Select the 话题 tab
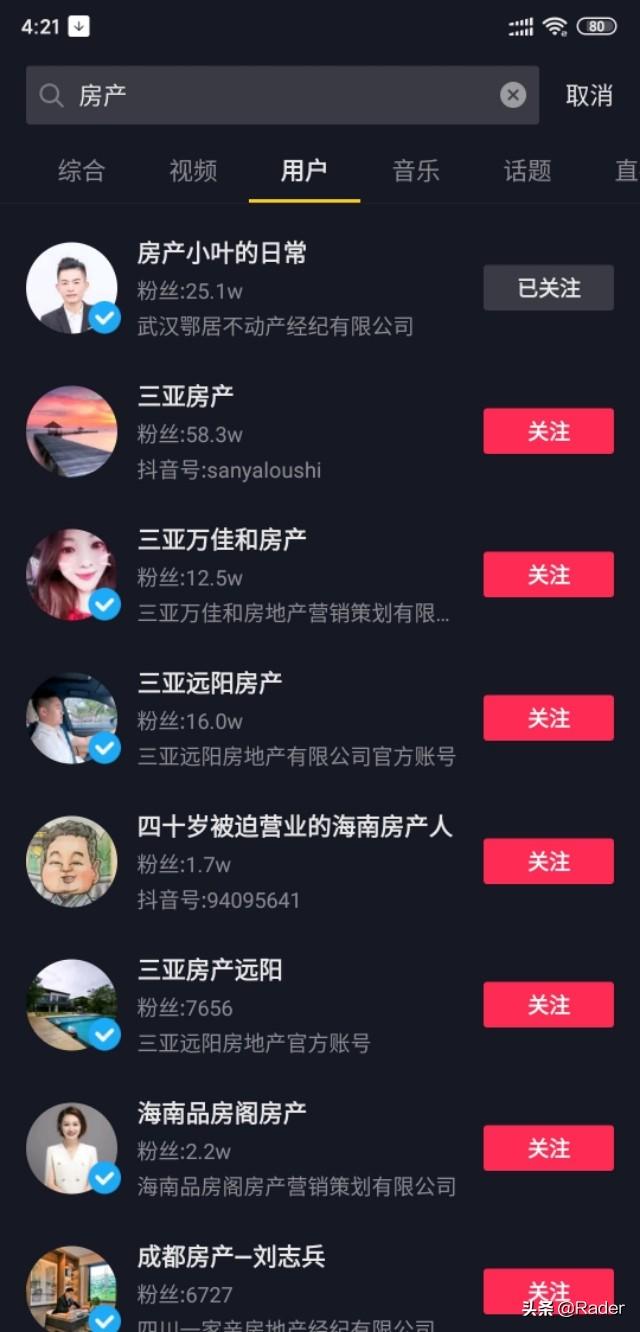 [x=527, y=171]
